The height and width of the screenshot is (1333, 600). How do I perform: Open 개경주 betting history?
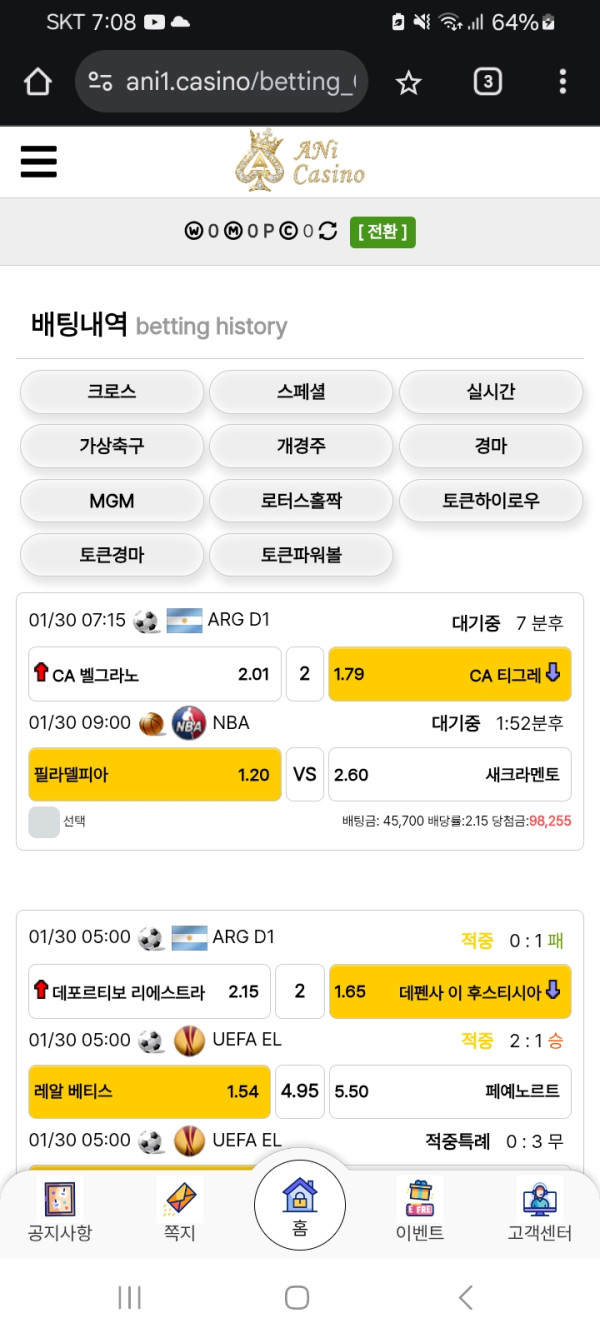click(x=301, y=446)
